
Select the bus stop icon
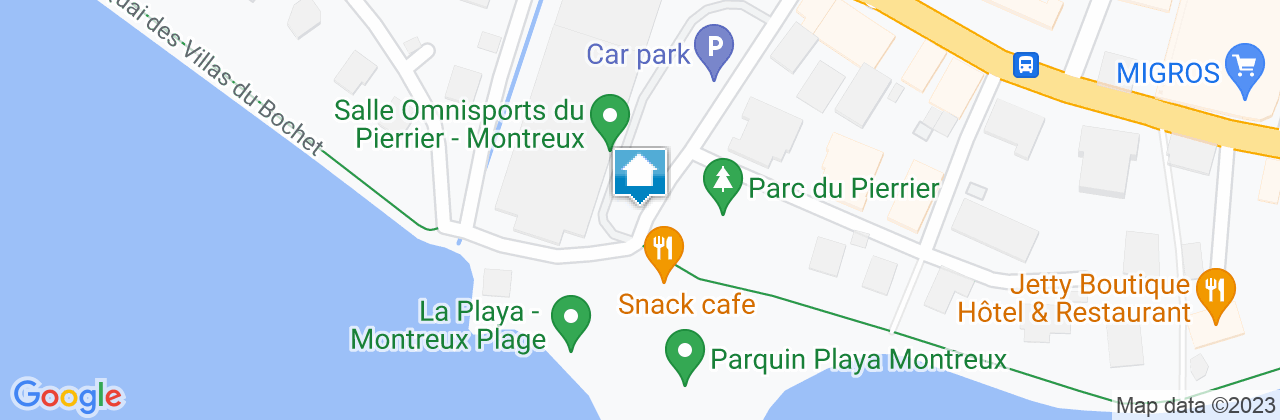pos(1025,66)
